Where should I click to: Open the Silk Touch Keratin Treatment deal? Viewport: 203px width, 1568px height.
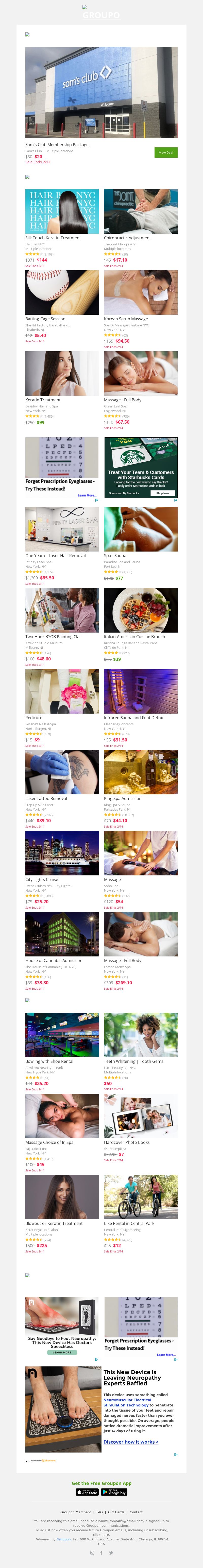click(53, 238)
